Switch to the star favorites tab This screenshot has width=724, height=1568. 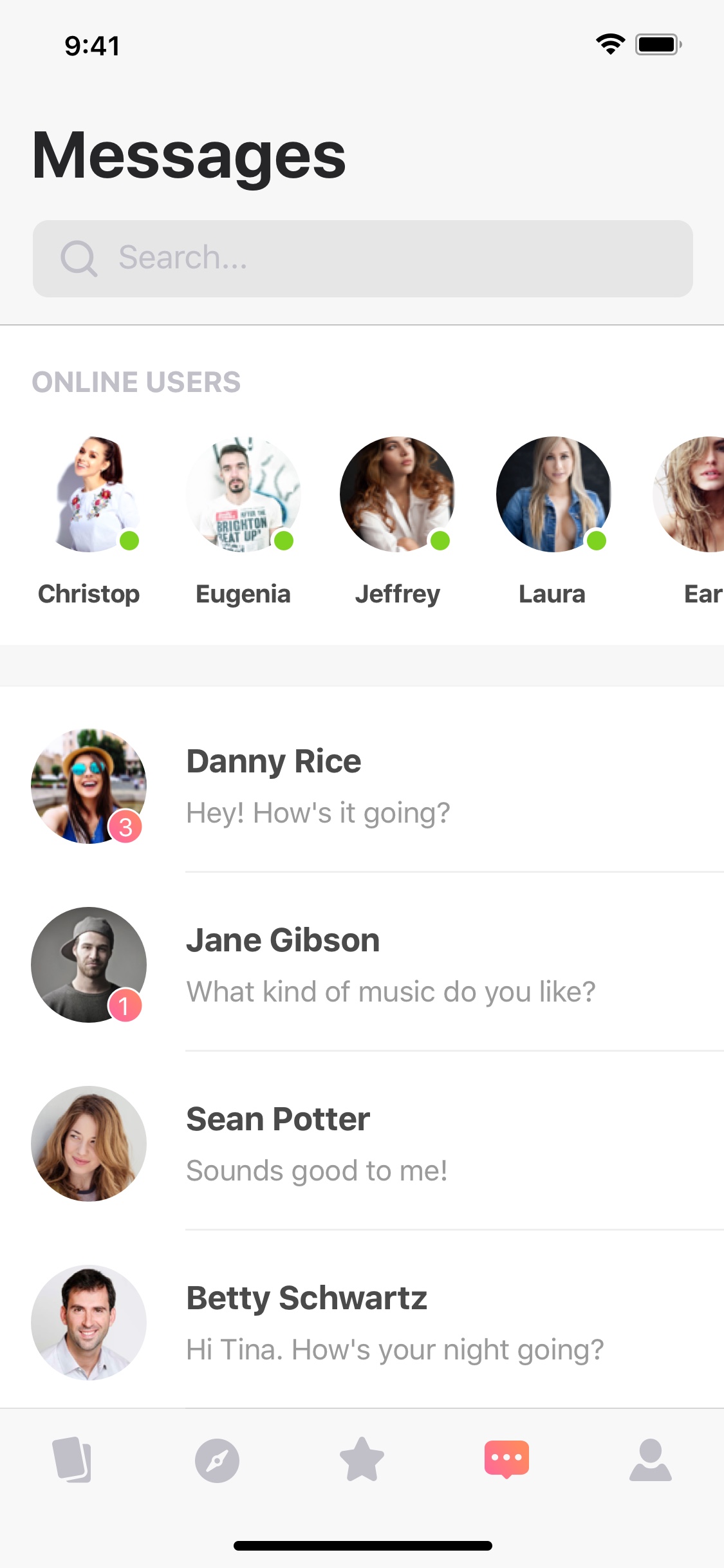tap(362, 1459)
